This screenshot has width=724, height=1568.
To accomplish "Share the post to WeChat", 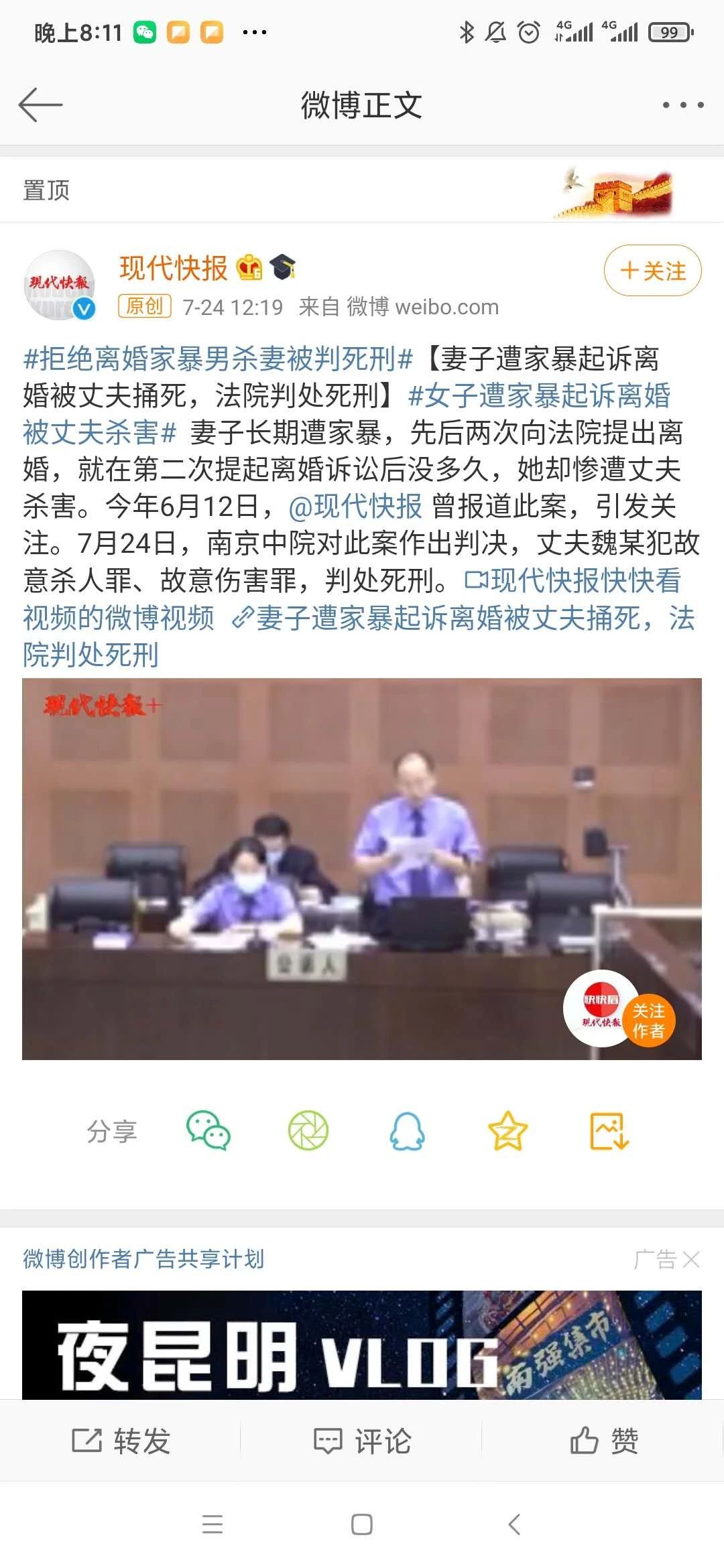I will pyautogui.click(x=208, y=1131).
